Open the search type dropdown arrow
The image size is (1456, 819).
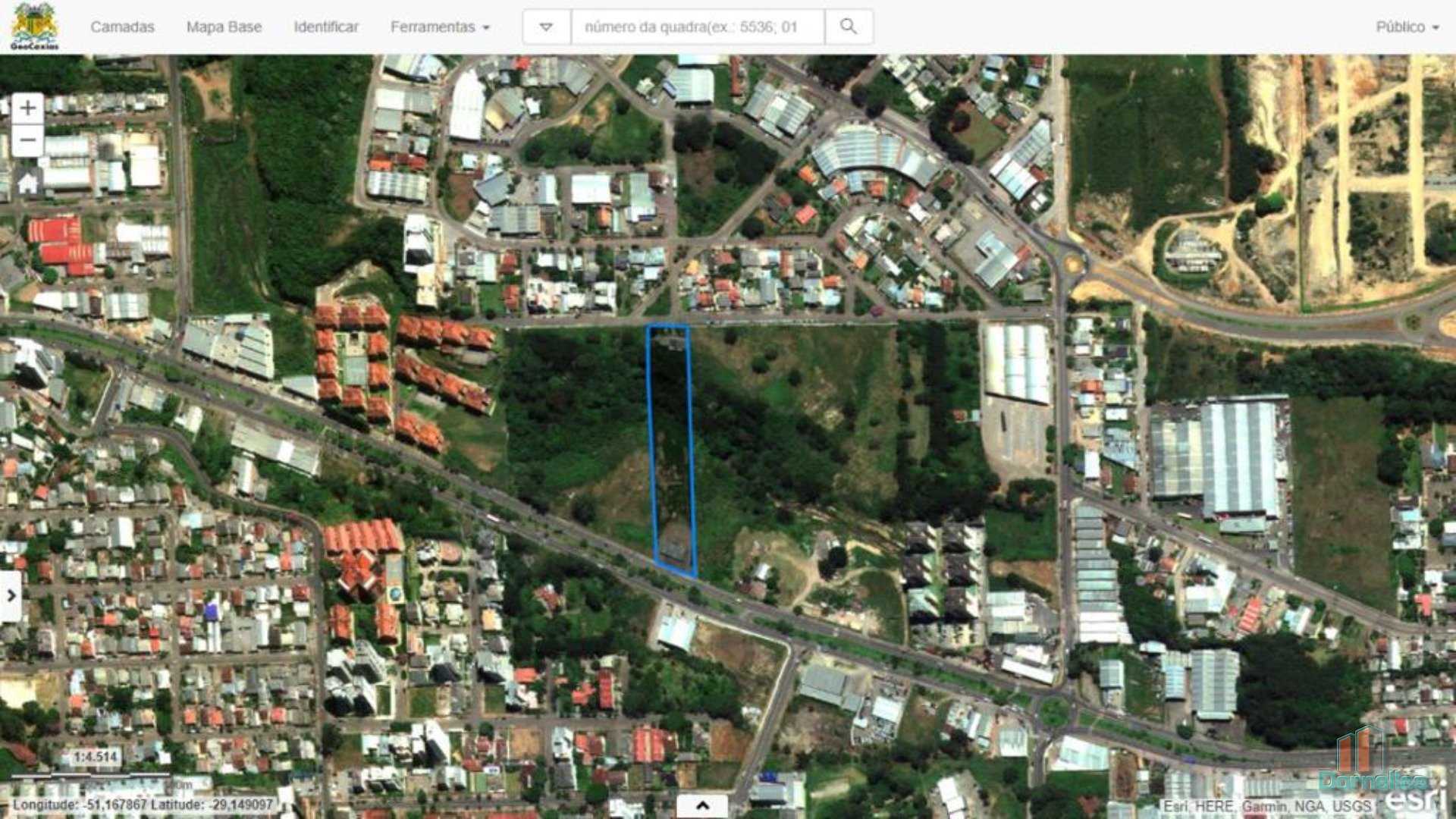coord(546,27)
